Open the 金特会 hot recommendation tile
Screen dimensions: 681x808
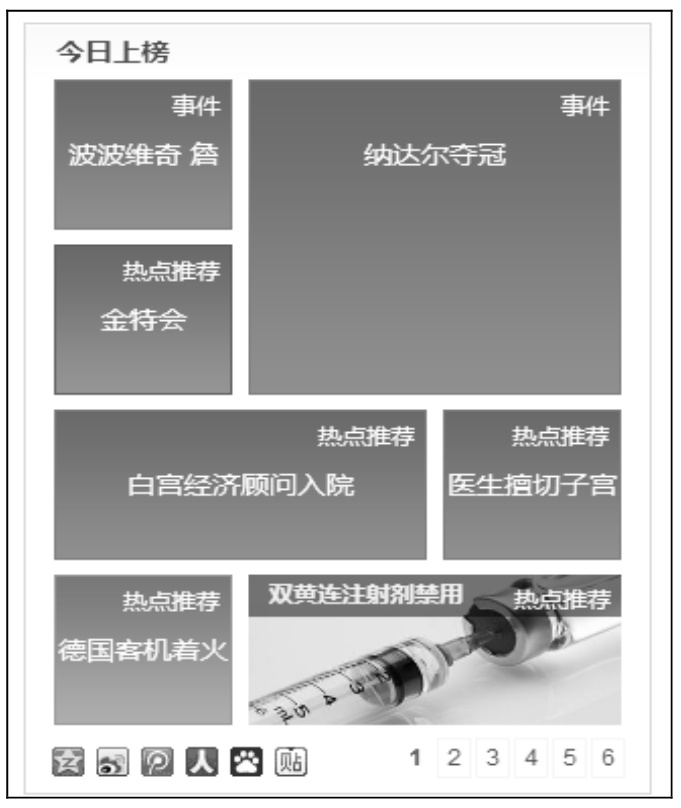[x=143, y=320]
